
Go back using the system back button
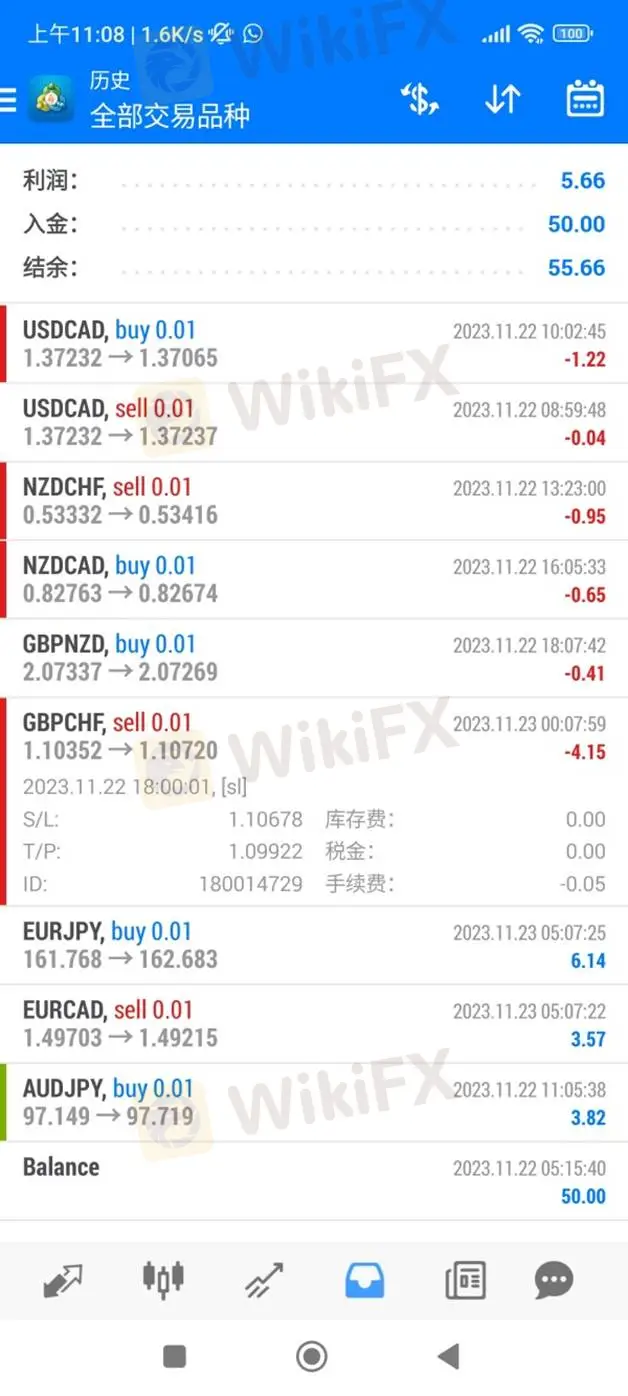449,1356
